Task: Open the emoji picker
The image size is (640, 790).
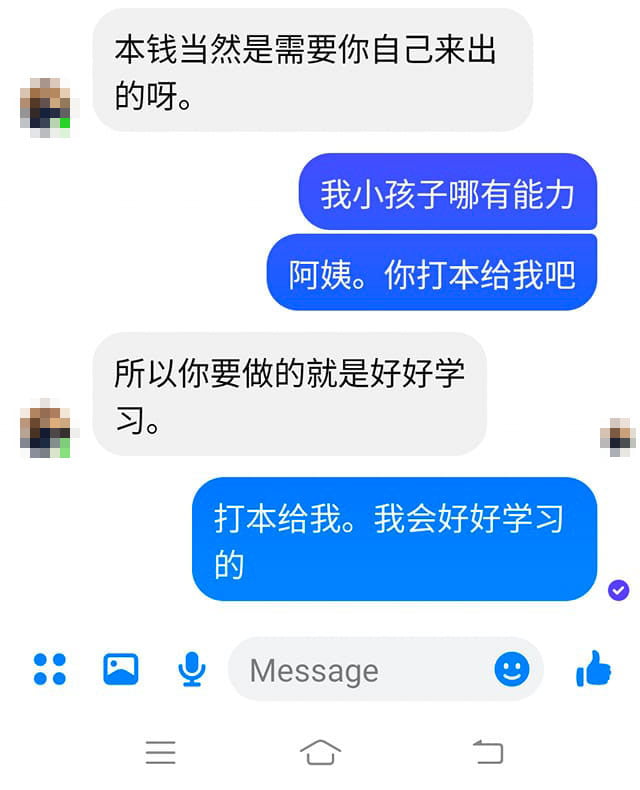Action: coord(512,669)
